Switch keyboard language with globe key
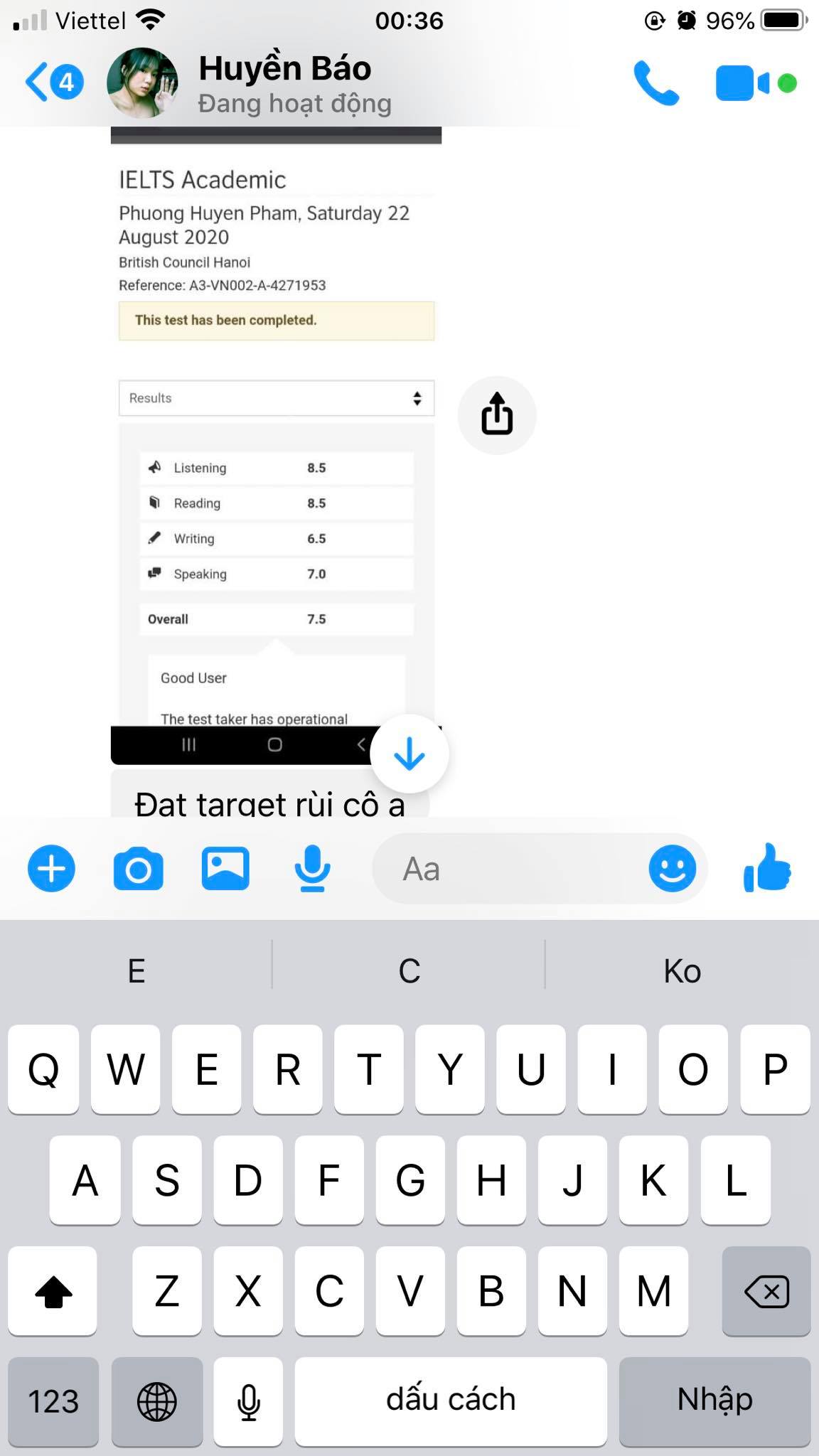The height and width of the screenshot is (1456, 819). coord(156,1401)
